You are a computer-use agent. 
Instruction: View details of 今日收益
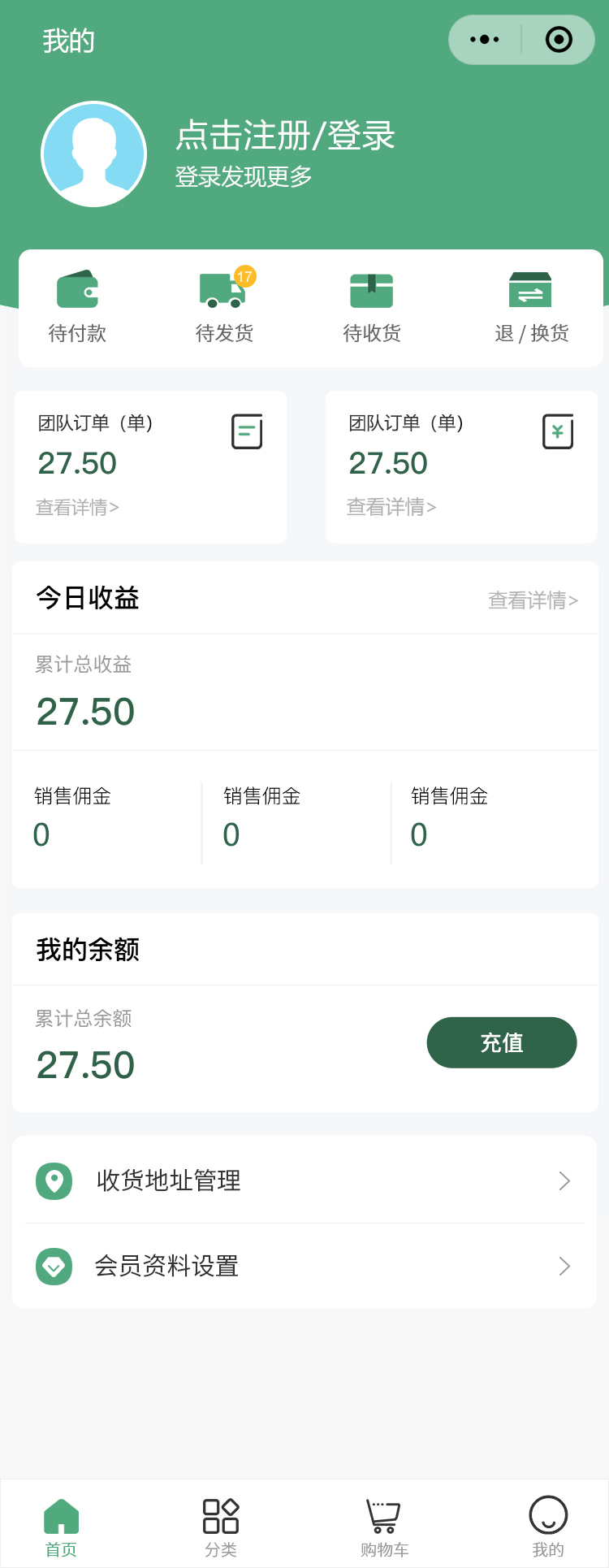click(533, 600)
